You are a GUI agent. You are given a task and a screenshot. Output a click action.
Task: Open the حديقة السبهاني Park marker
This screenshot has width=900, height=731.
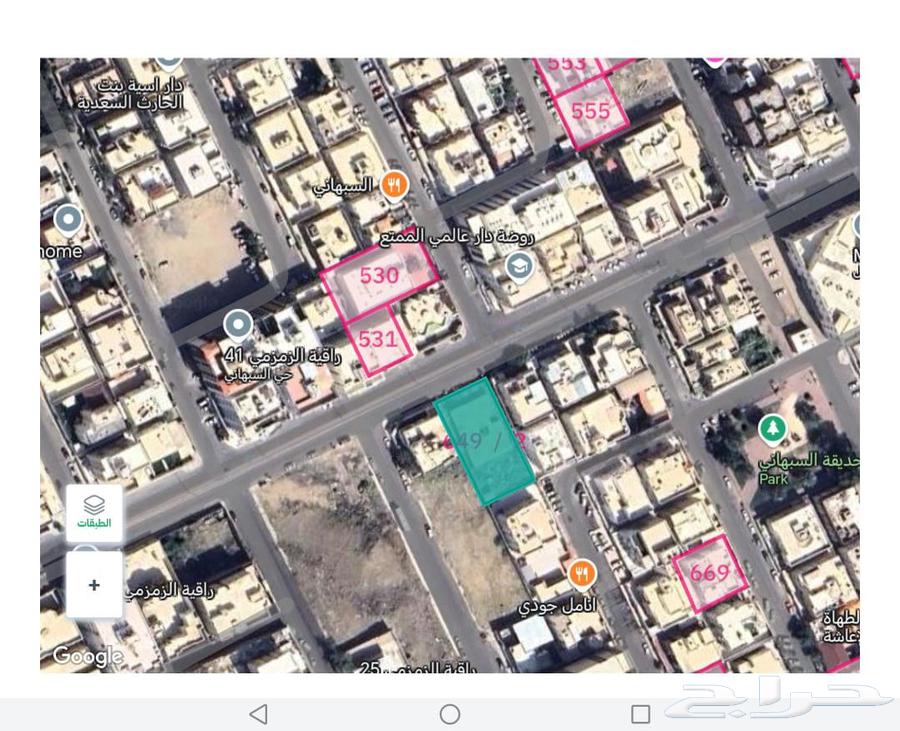click(771, 430)
